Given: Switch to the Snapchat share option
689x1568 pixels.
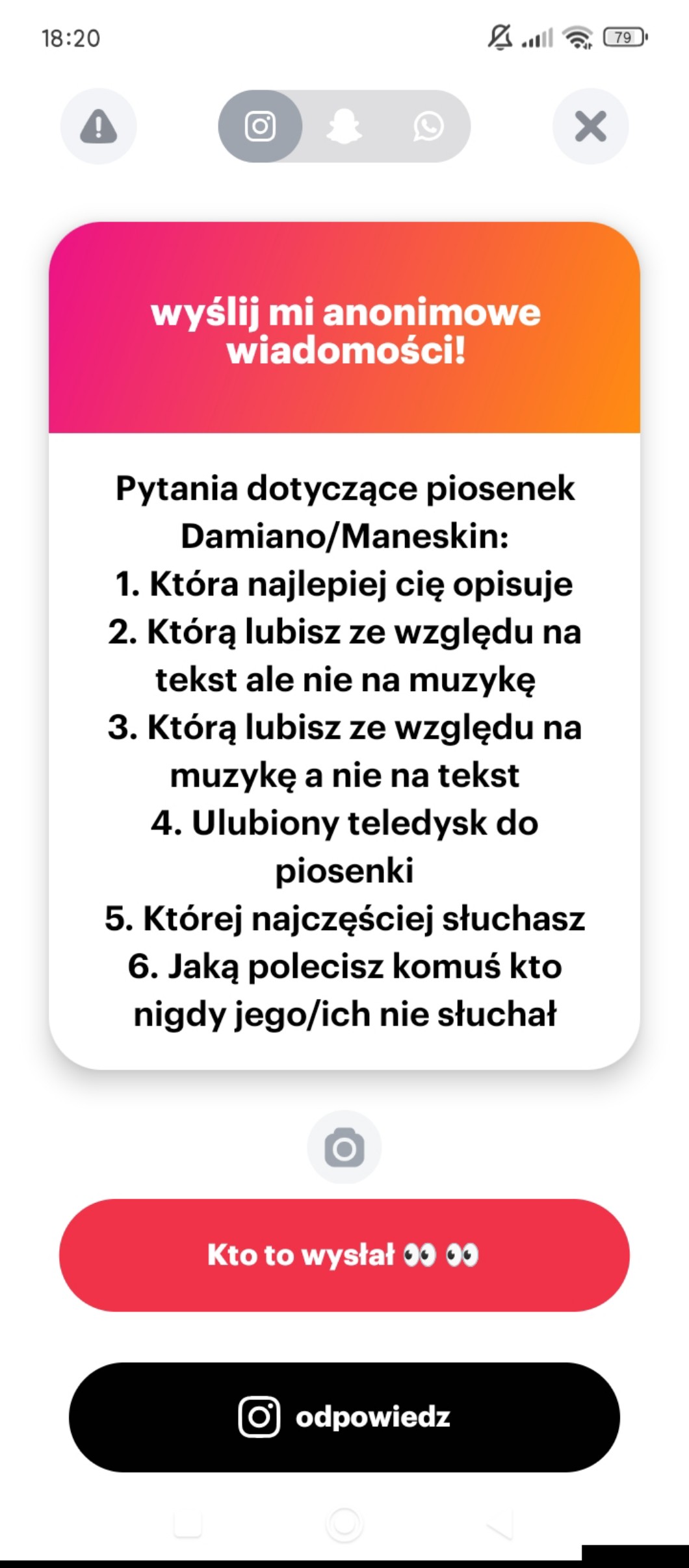Looking at the screenshot, I should (344, 126).
